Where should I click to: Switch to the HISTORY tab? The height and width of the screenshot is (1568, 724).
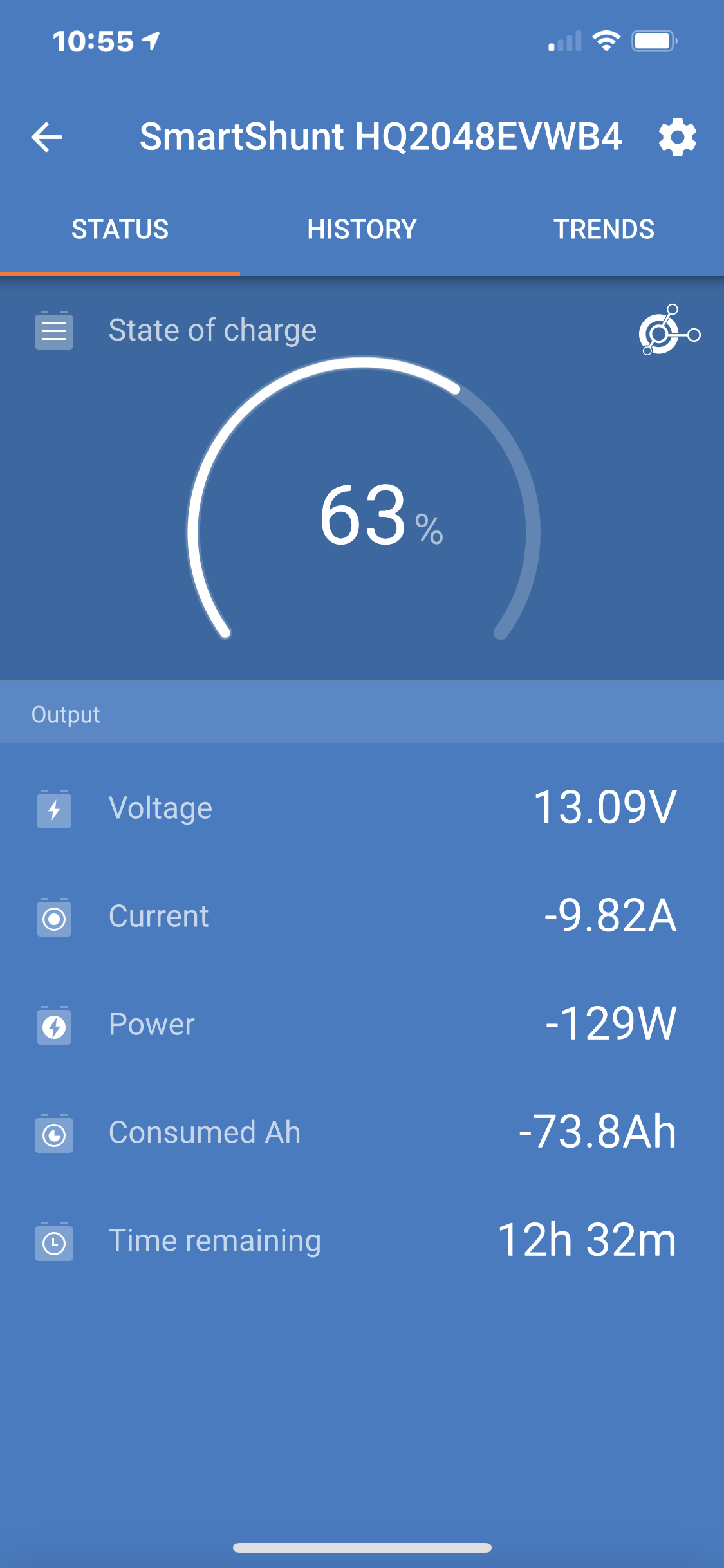pos(362,230)
